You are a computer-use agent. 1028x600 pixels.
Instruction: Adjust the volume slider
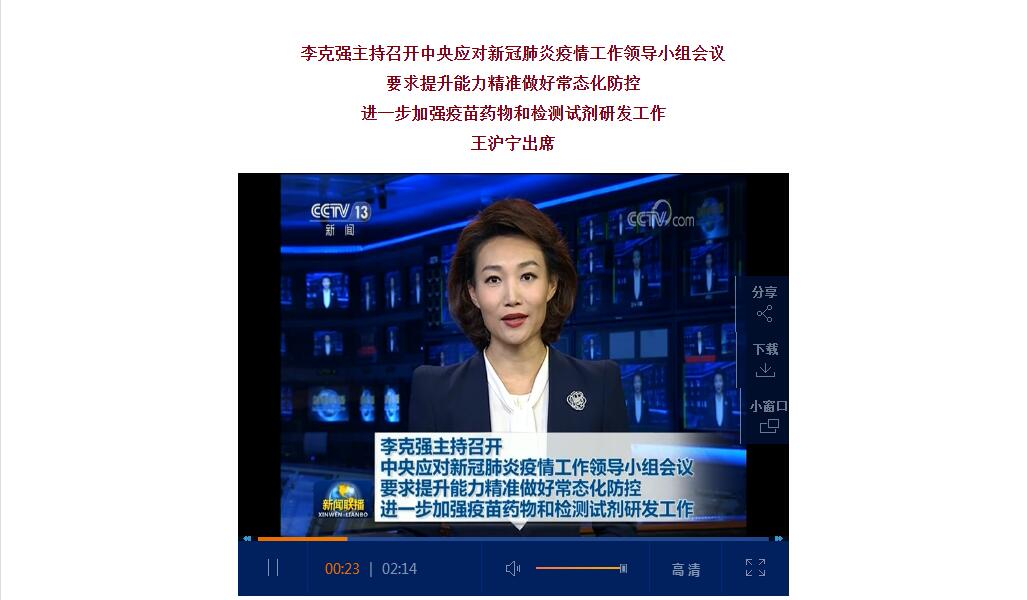(x=580, y=568)
